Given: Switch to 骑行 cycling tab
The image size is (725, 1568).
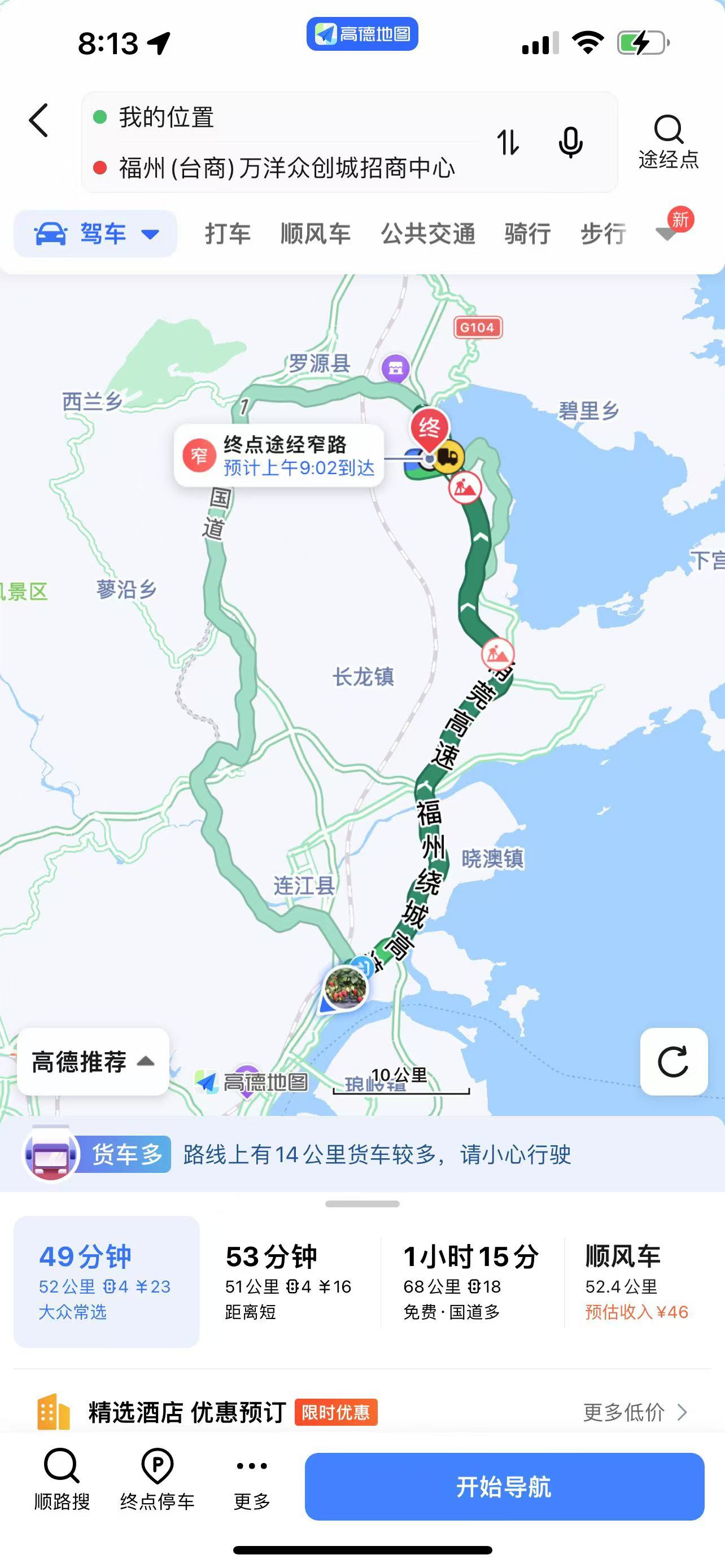Looking at the screenshot, I should tap(527, 234).
